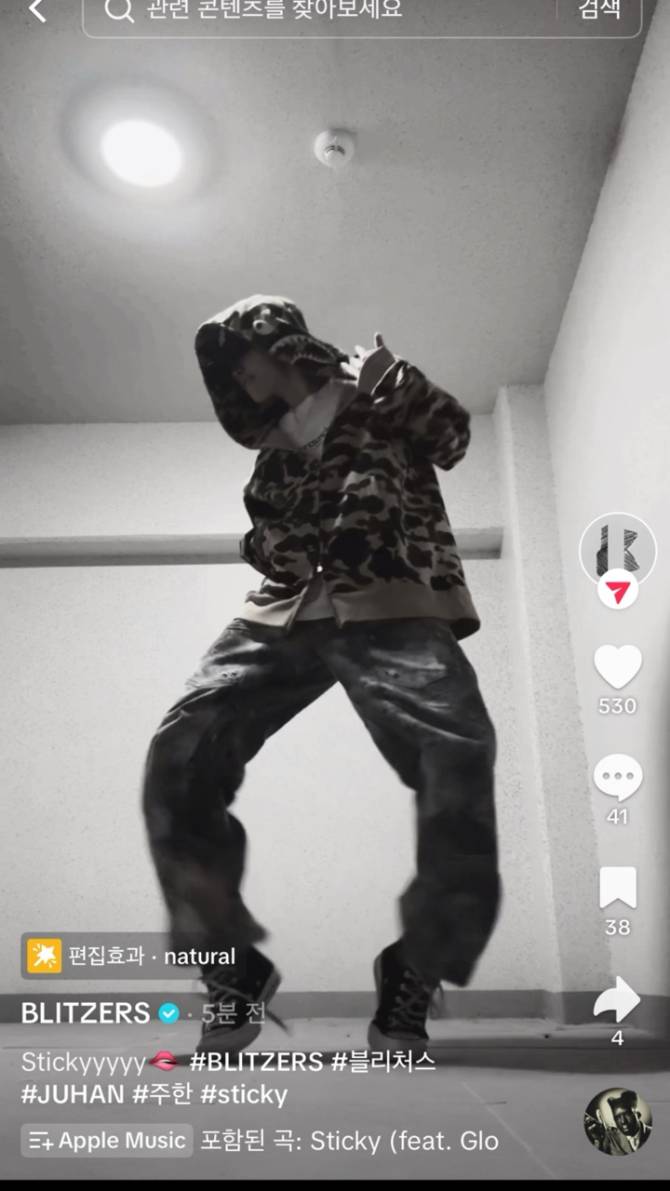Image resolution: width=670 pixels, height=1191 pixels.
Task: Open the comments on this video
Action: [618, 778]
